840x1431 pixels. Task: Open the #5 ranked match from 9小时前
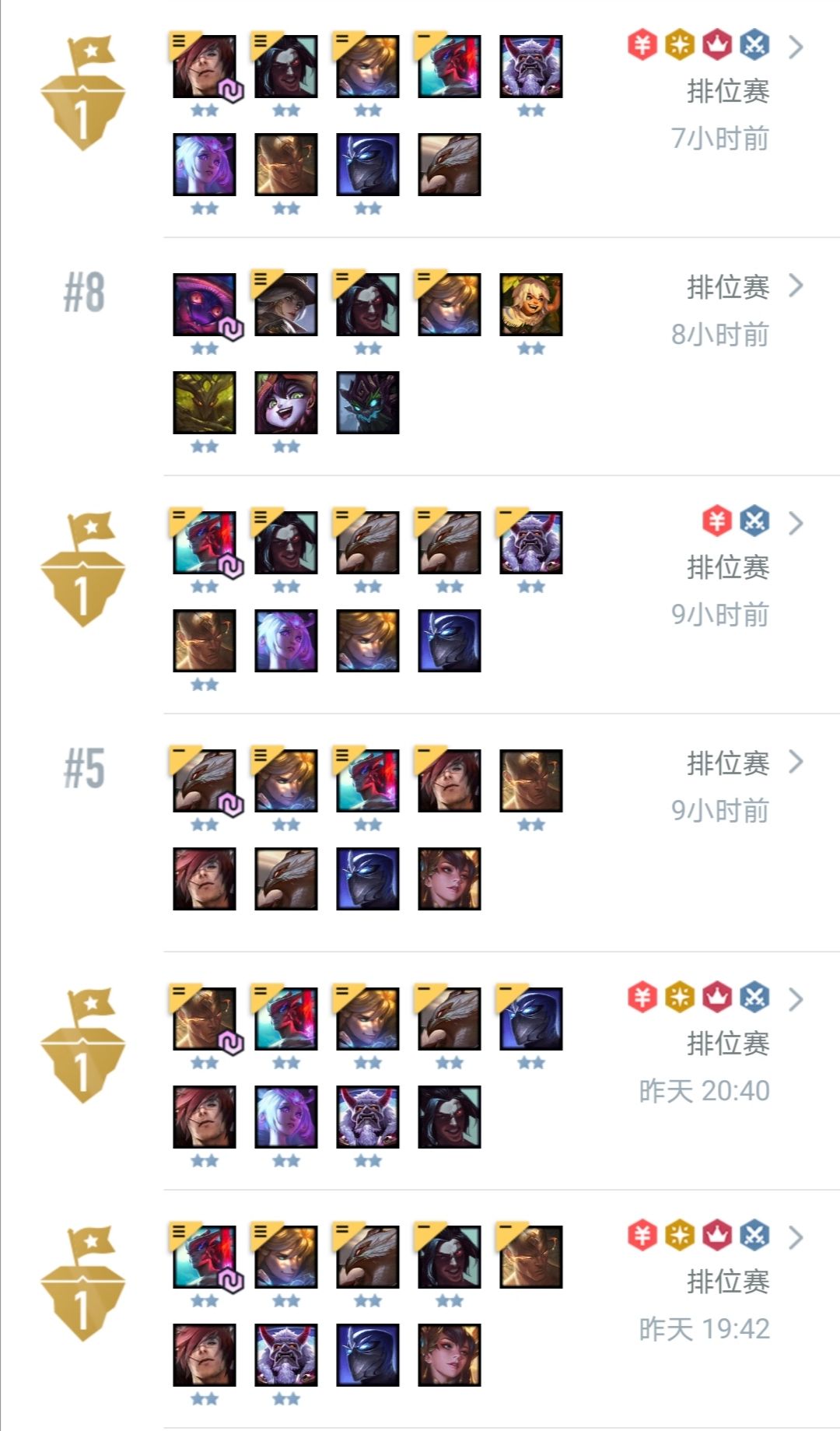(x=795, y=762)
